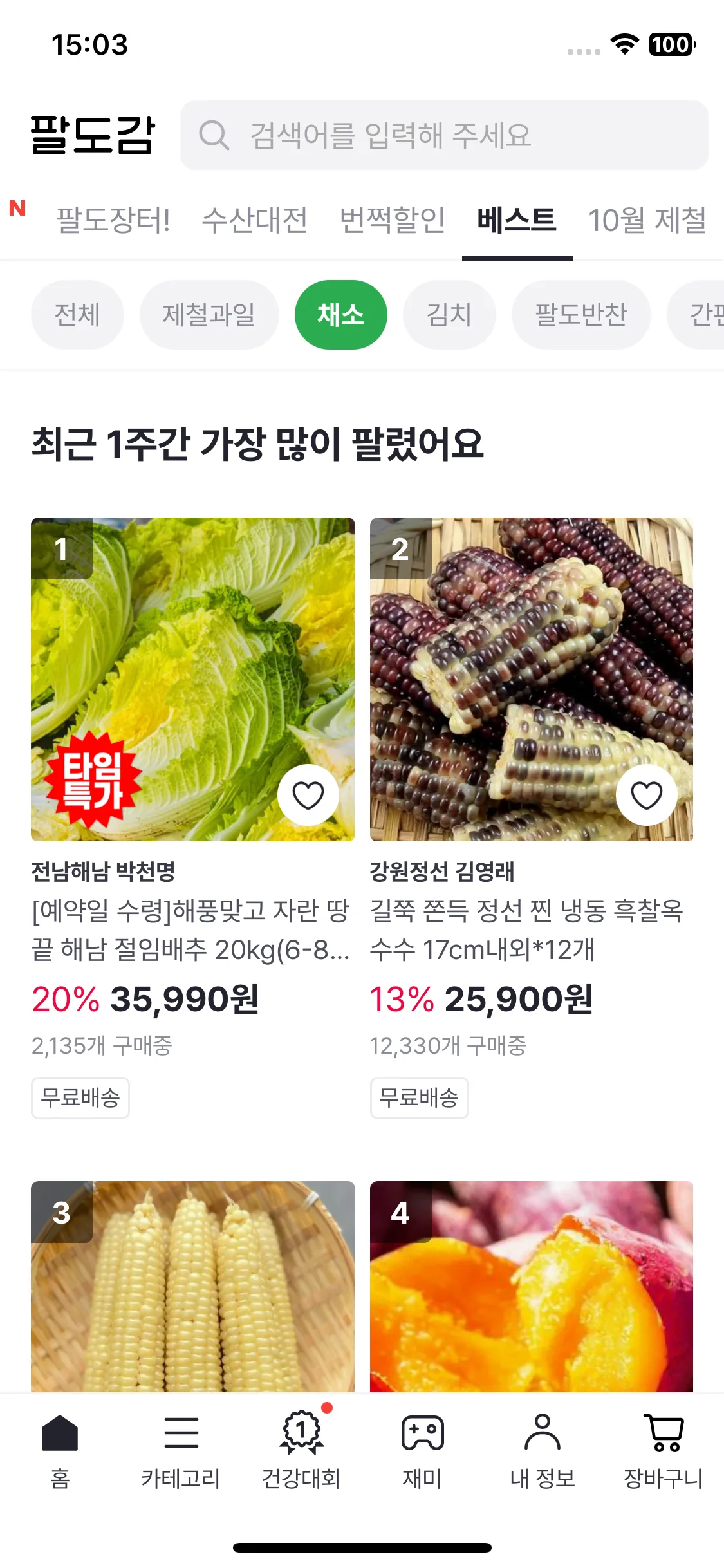
Task: Tap the 재미 game controller icon
Action: point(421,1433)
